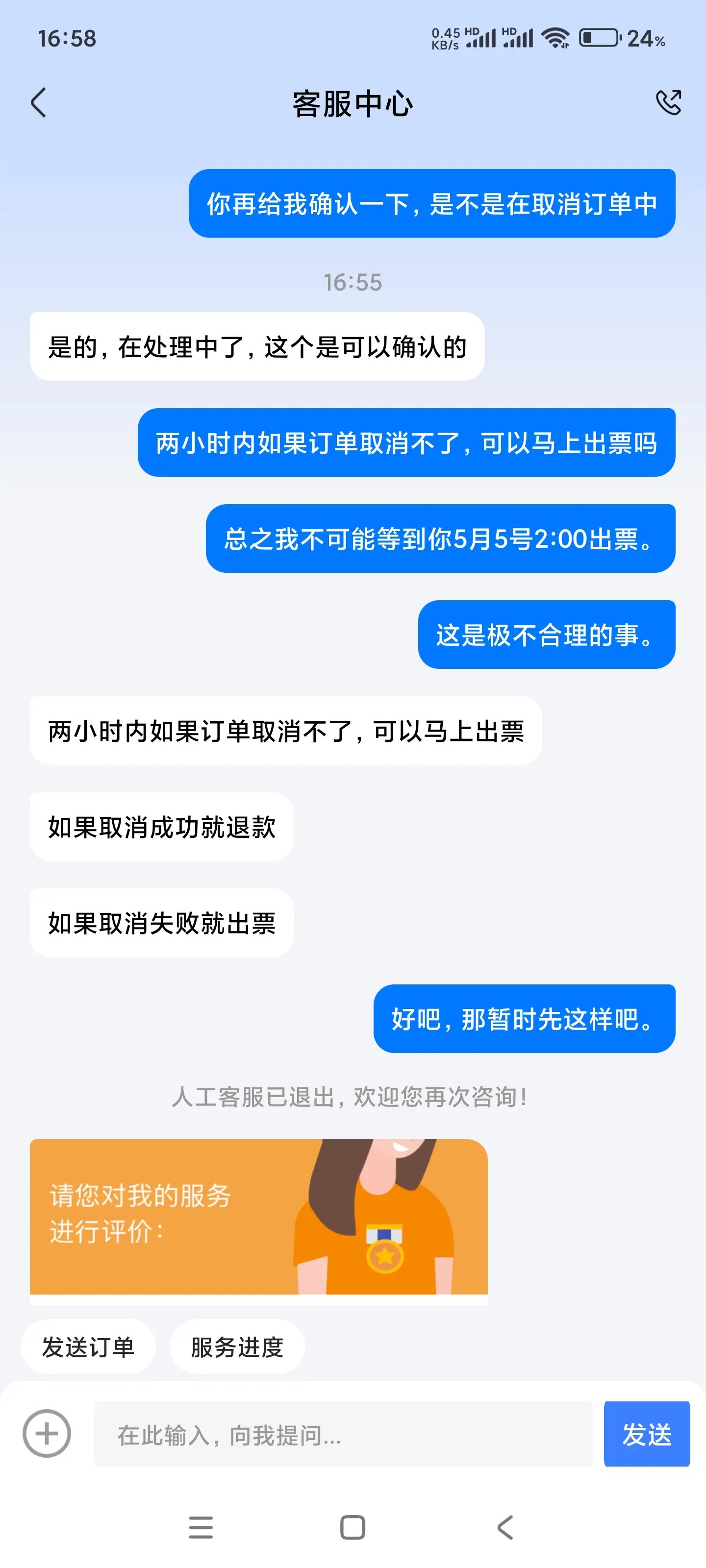Go to the system home screen
This screenshot has height=1568, width=706.
353,1527
